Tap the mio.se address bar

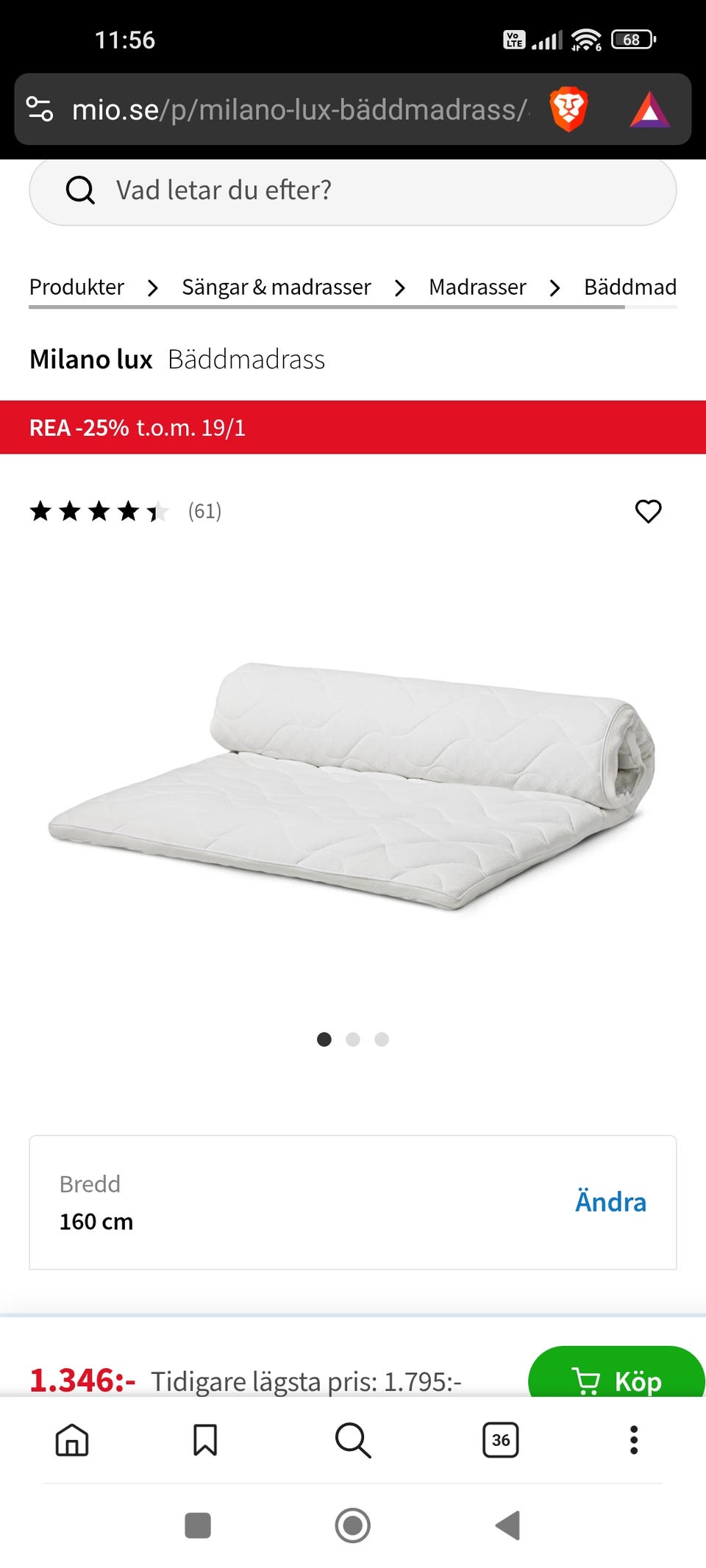point(298,110)
